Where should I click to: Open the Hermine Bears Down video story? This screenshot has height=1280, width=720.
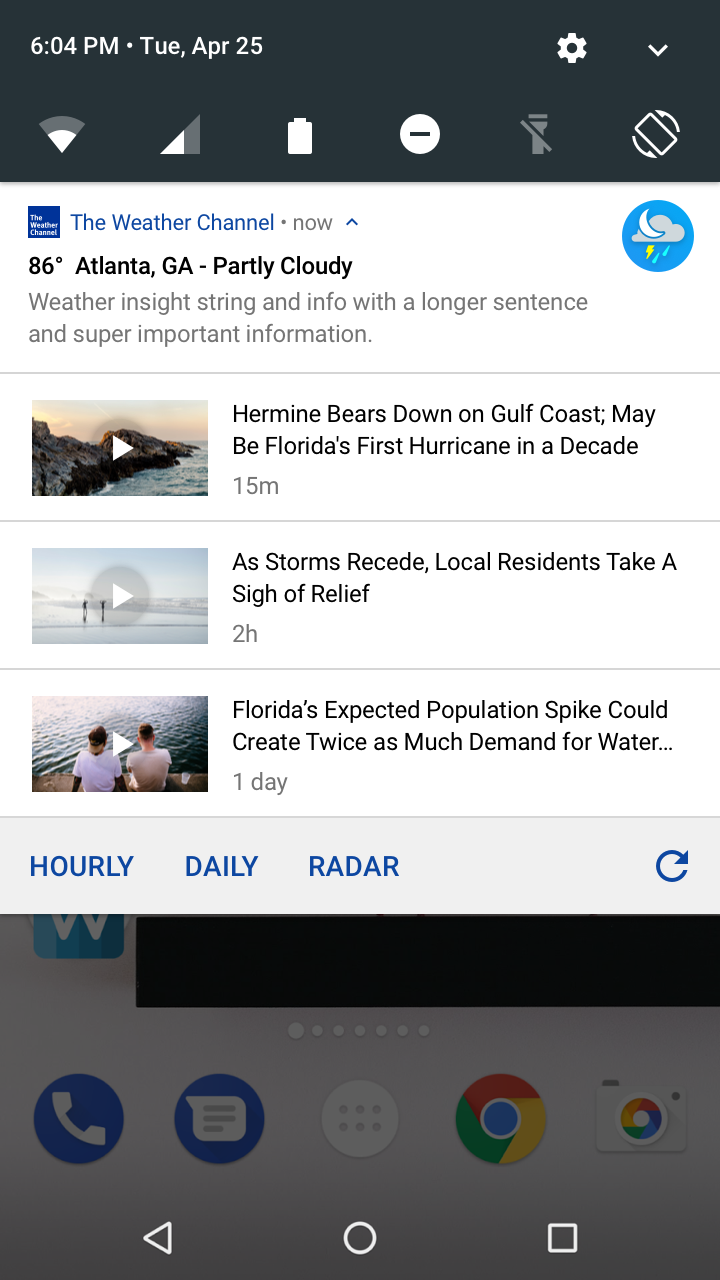(360, 448)
